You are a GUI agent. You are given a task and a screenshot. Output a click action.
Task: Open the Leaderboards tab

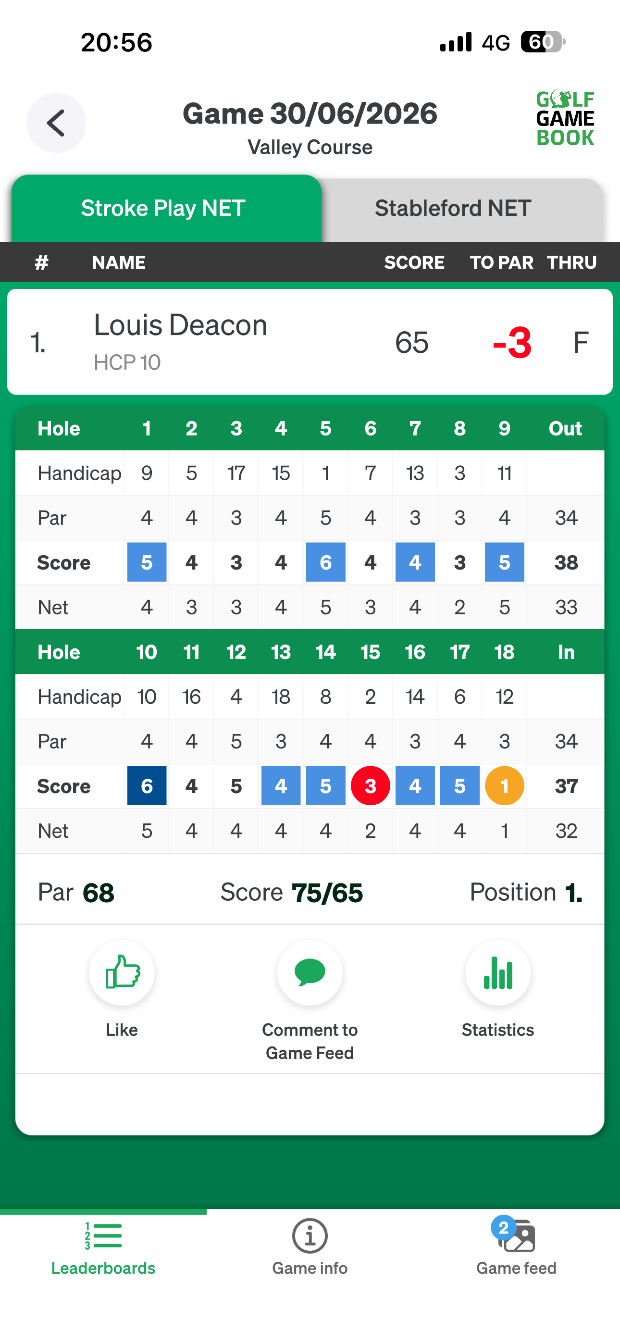(104, 1249)
